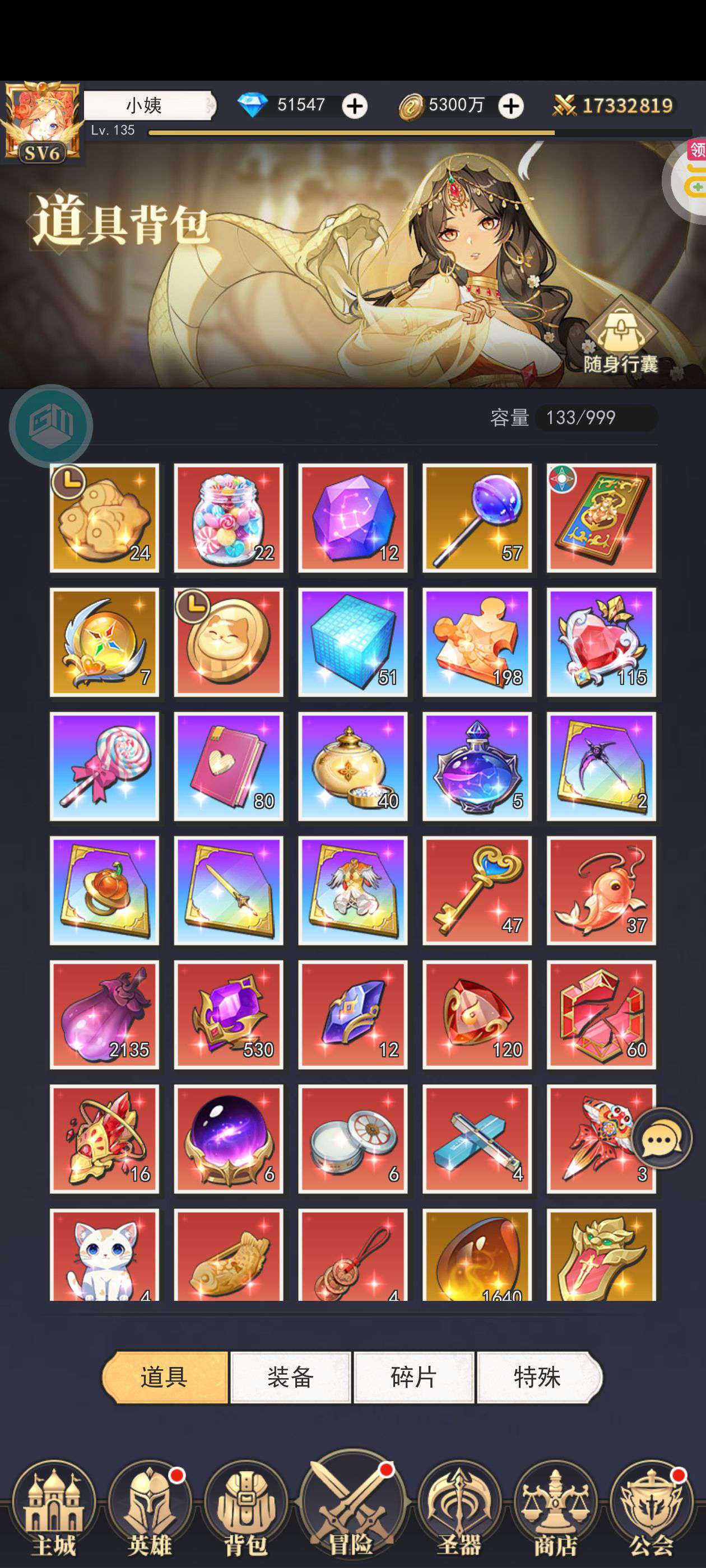The height and width of the screenshot is (1568, 706).
Task: Open the 商店 shop section
Action: coord(555,1510)
